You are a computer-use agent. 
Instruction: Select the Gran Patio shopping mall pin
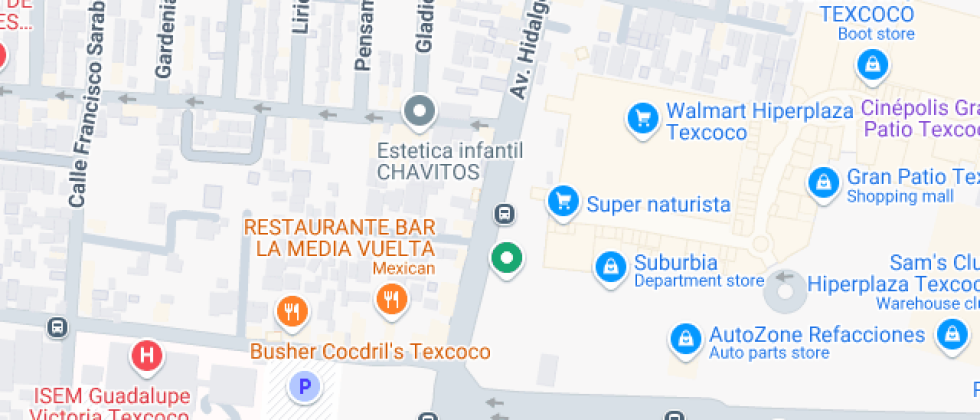tap(822, 183)
